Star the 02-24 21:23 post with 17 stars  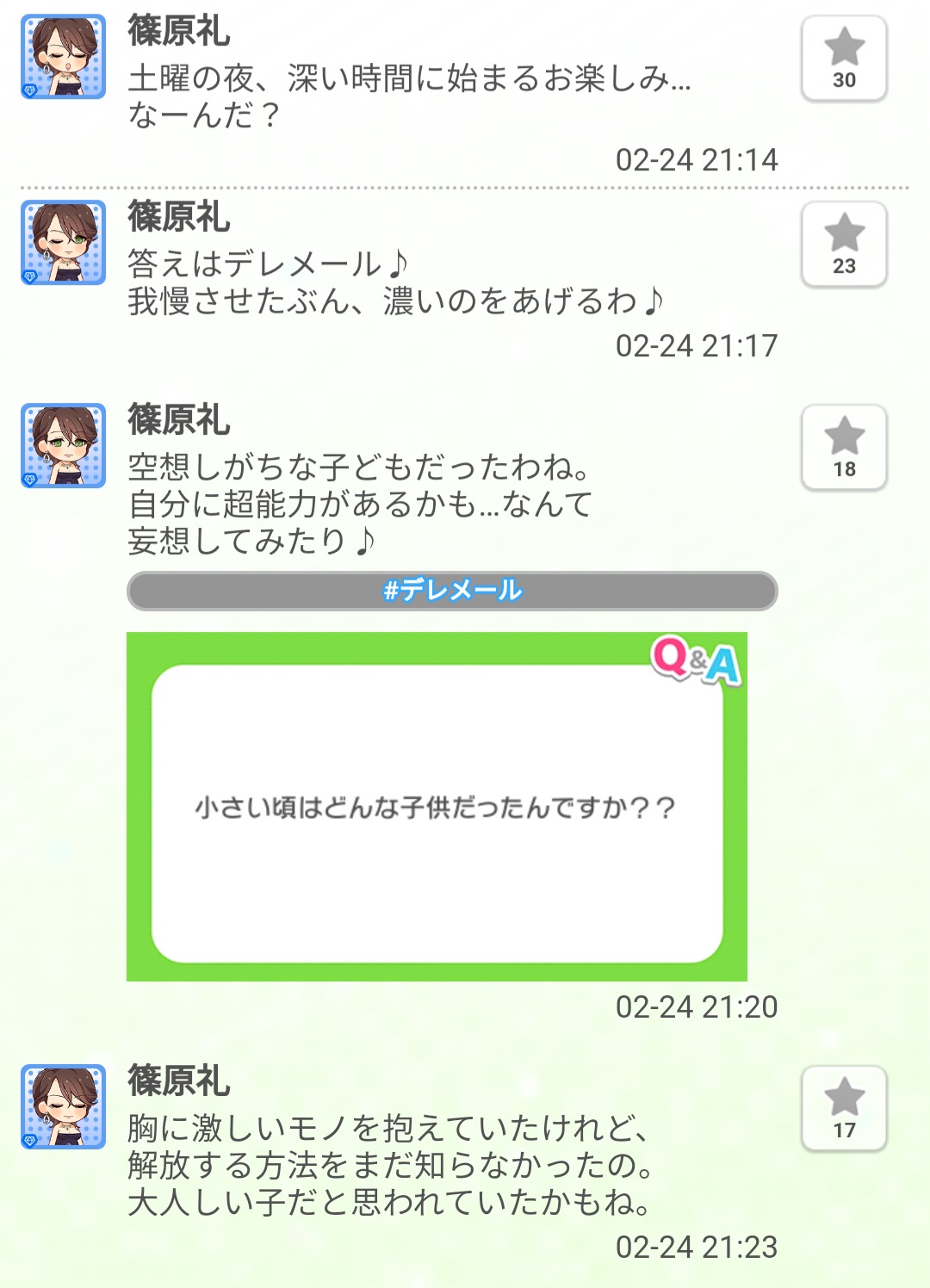click(x=844, y=1109)
